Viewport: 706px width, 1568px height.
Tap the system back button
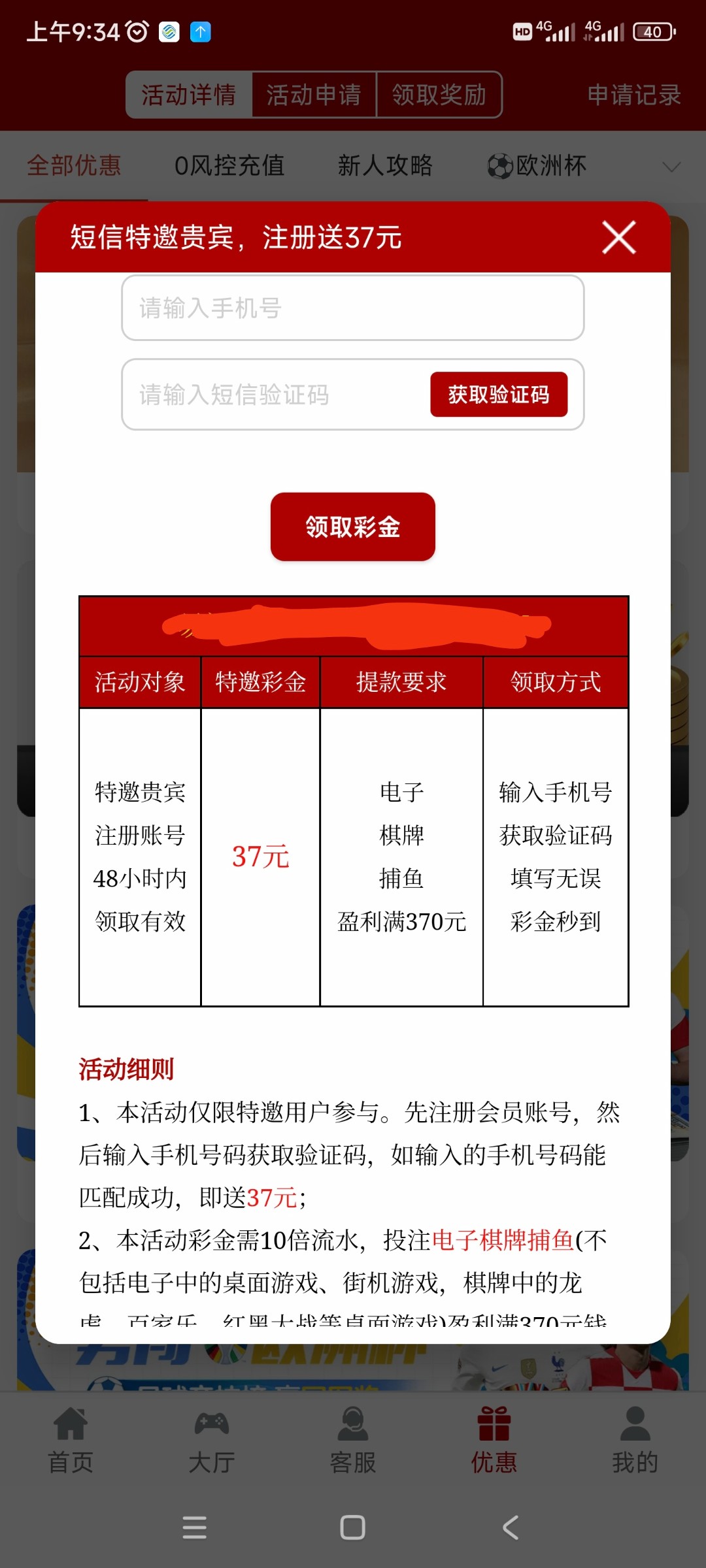click(x=511, y=1527)
